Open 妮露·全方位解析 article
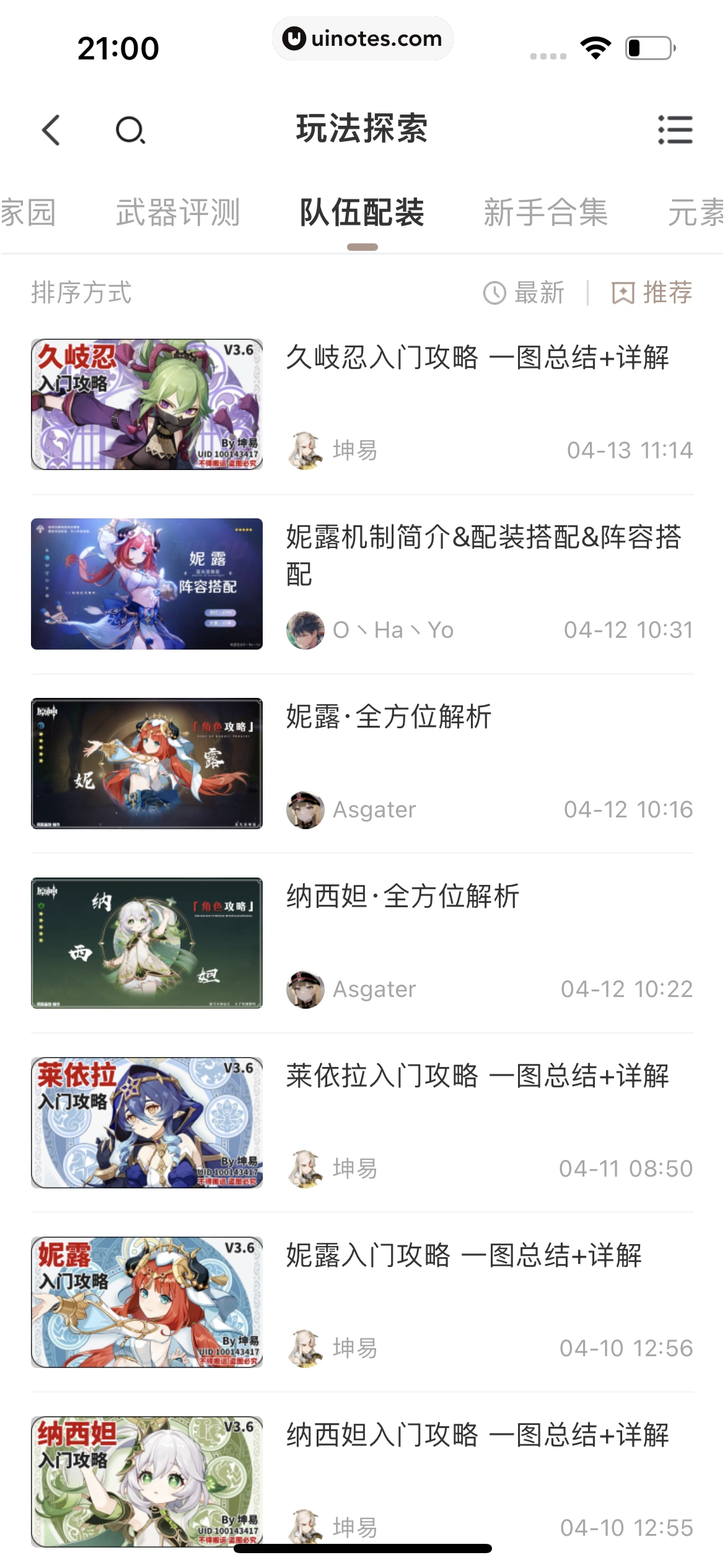Image resolution: width=725 pixels, height=1568 pixels. click(389, 717)
